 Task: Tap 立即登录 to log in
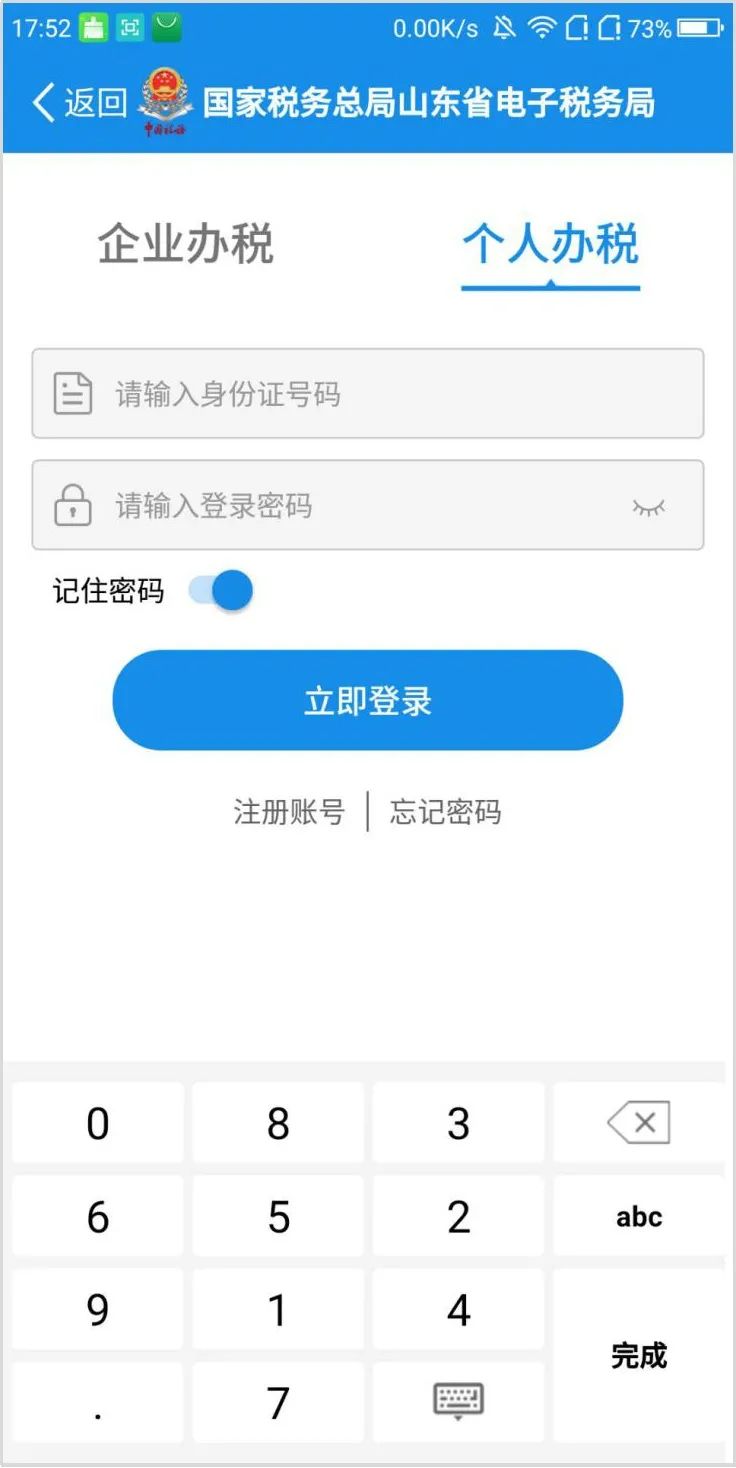tap(367, 701)
